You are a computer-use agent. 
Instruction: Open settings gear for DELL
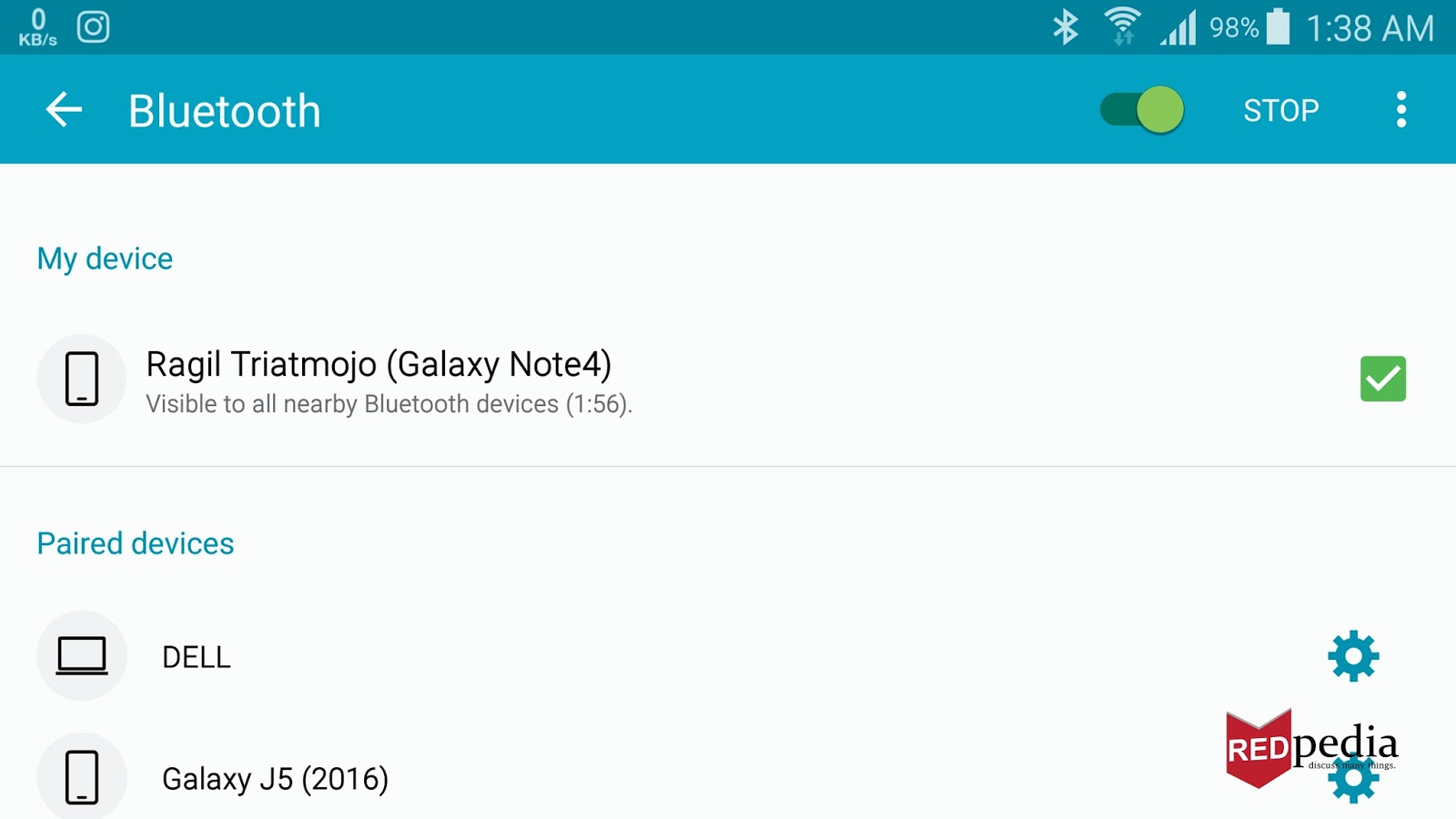[x=1353, y=656]
